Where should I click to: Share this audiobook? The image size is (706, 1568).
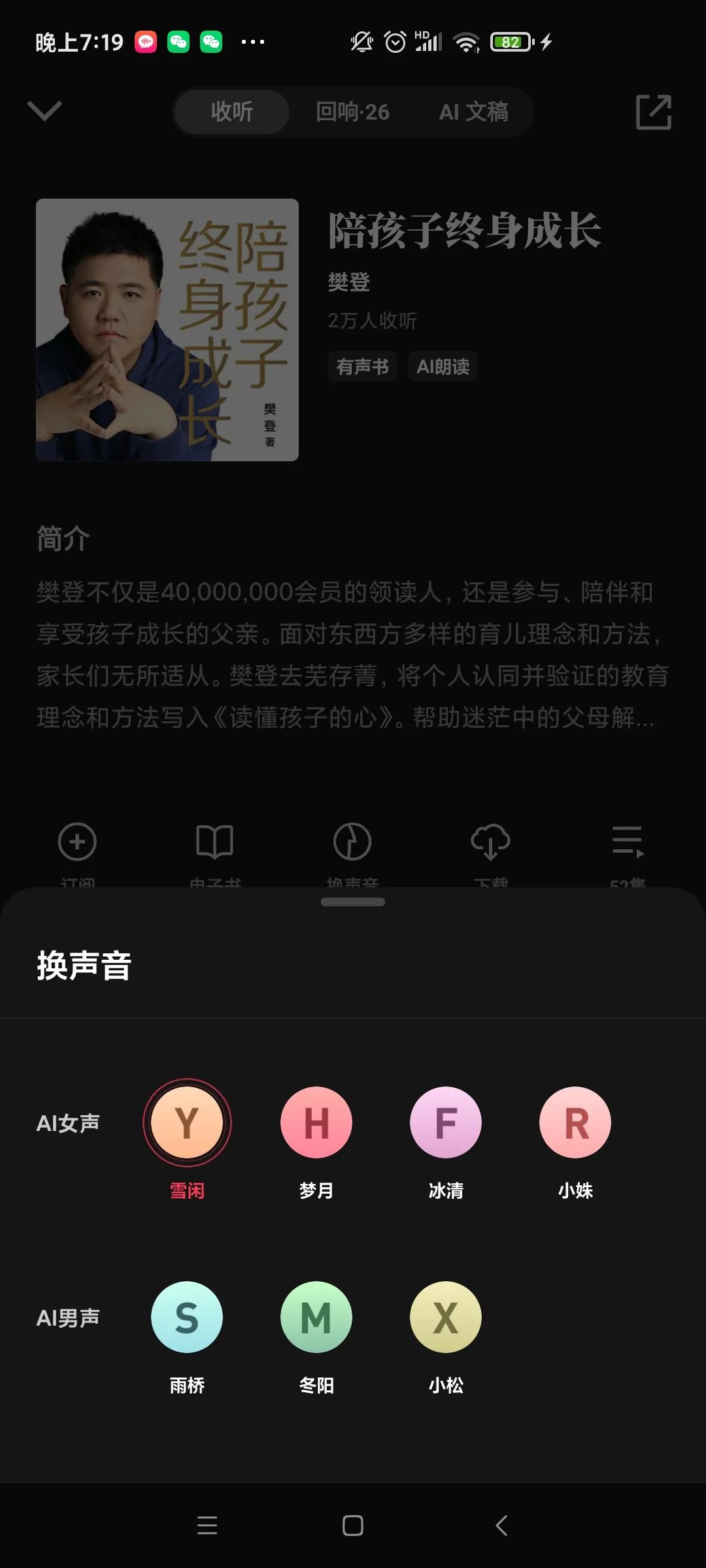click(x=653, y=112)
